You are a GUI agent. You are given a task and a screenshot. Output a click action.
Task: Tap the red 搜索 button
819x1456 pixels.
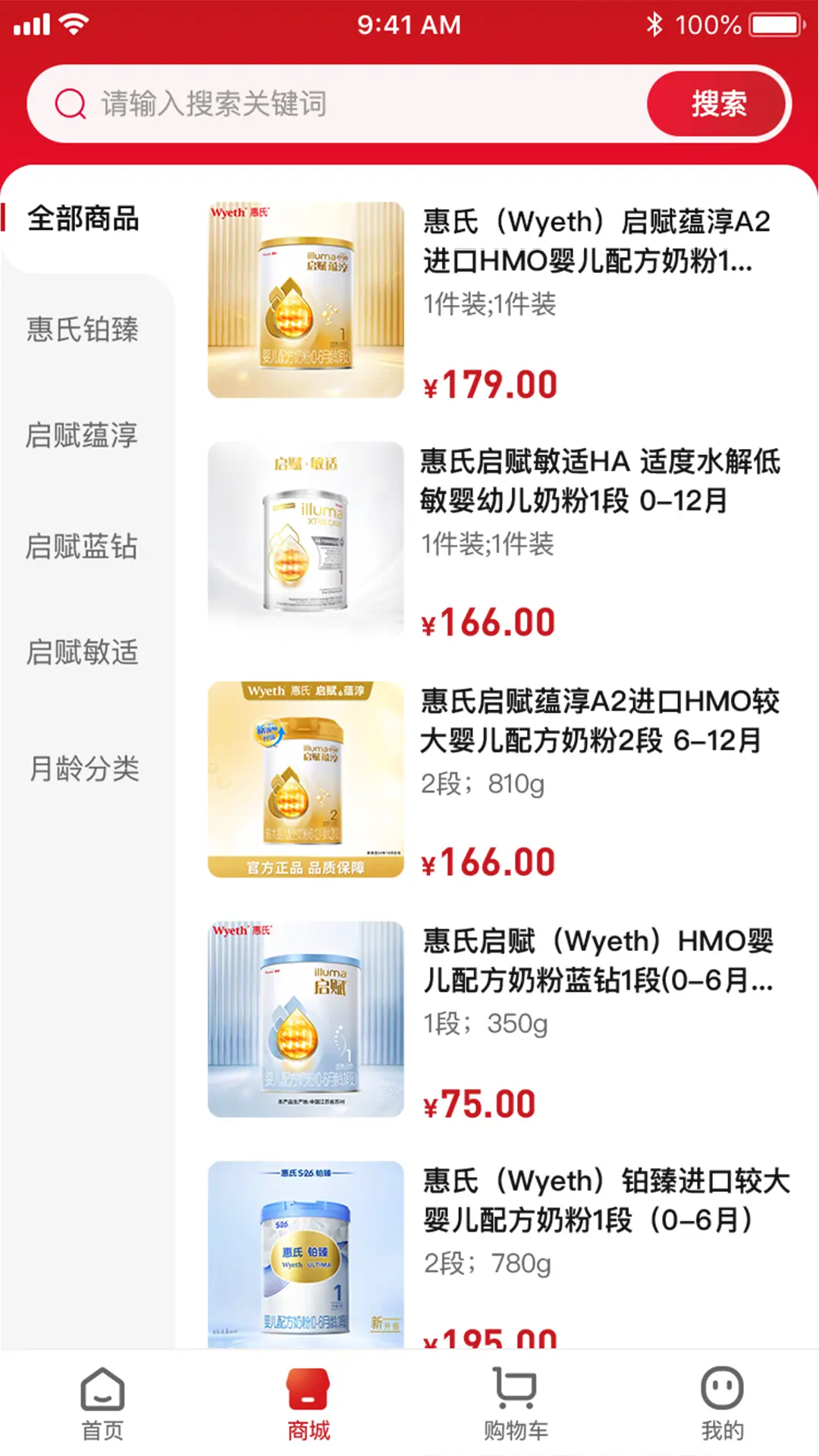click(717, 104)
